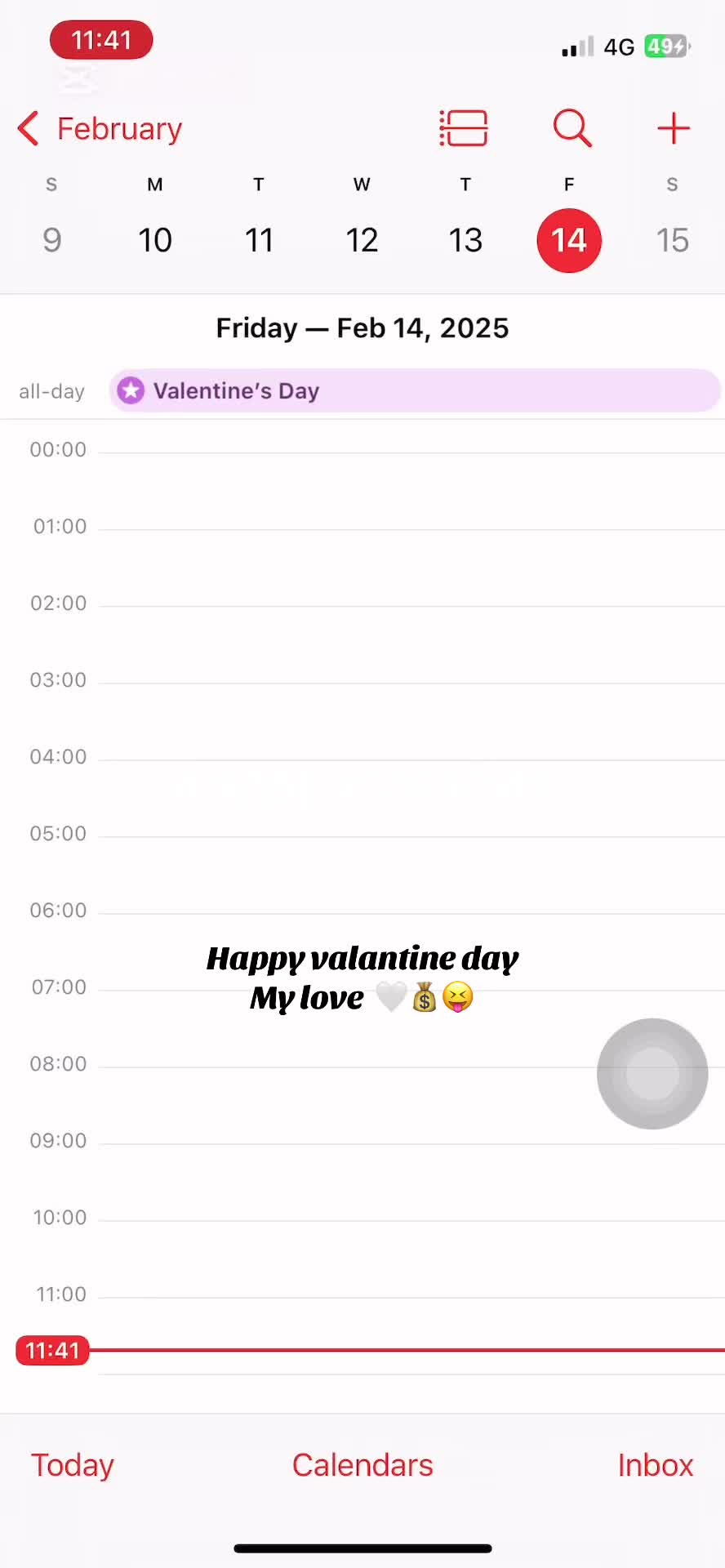Select Monday the 10th
This screenshot has height=1568, width=725.
click(x=155, y=240)
